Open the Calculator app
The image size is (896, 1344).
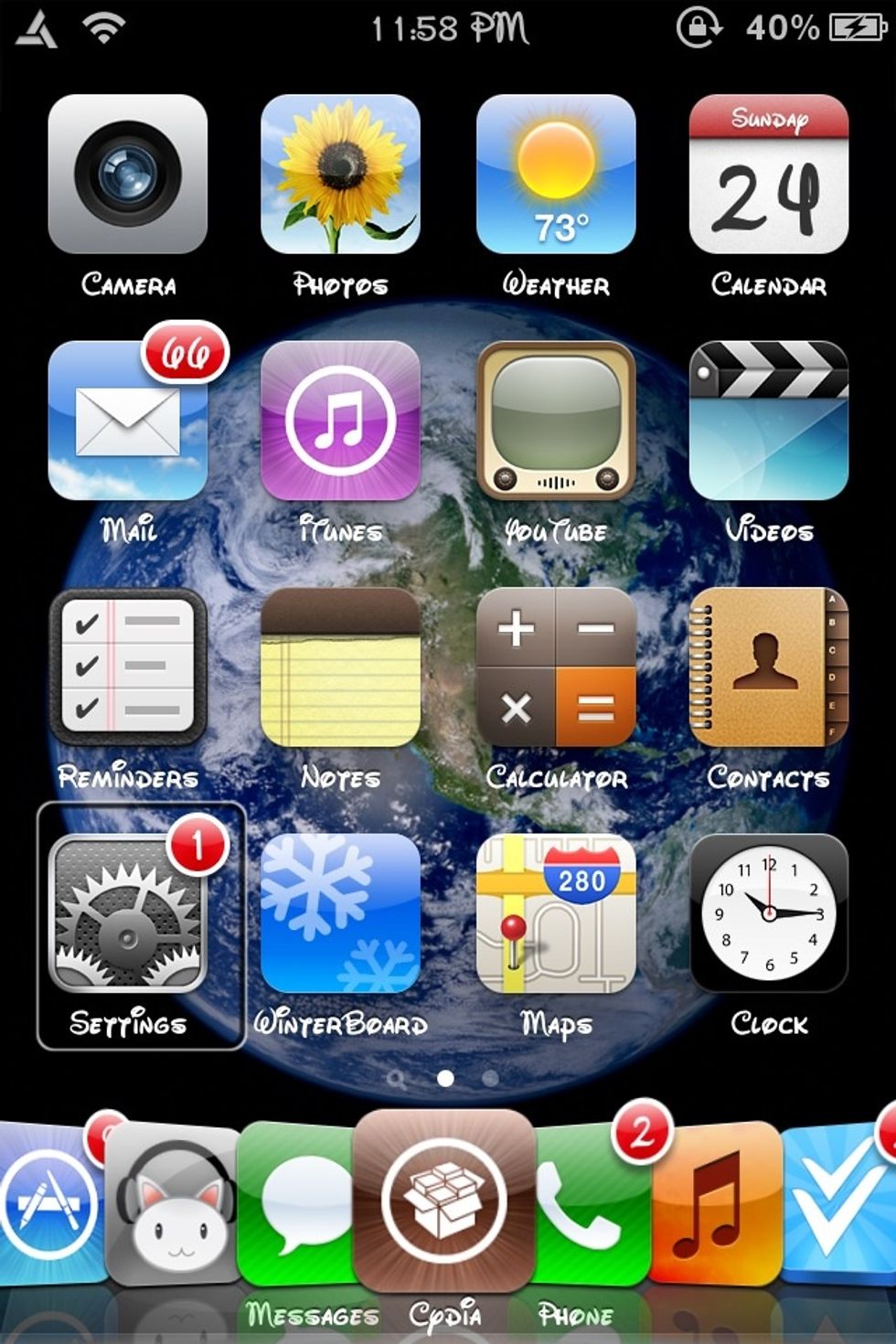[556, 667]
